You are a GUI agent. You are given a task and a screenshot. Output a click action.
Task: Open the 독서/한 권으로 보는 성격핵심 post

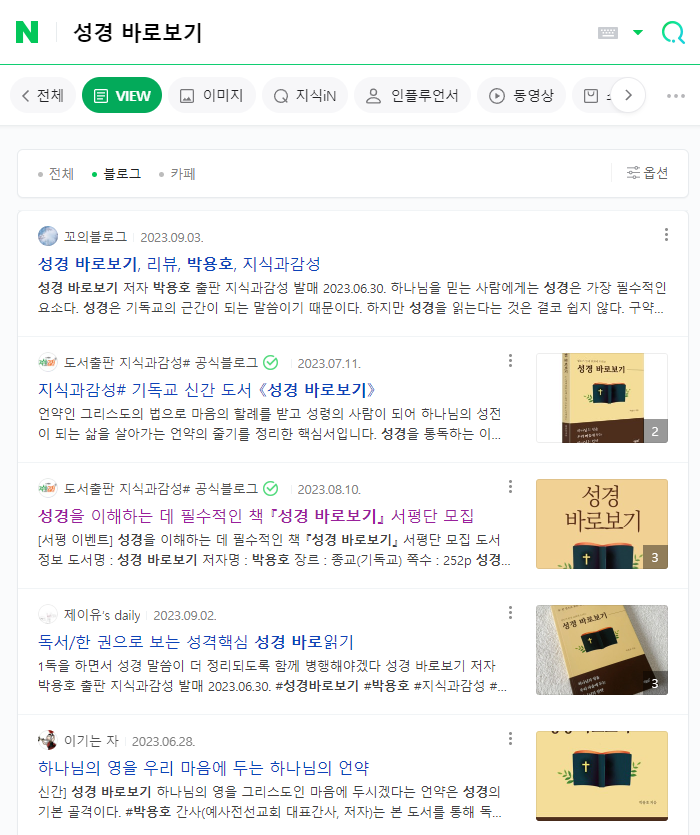click(195, 642)
